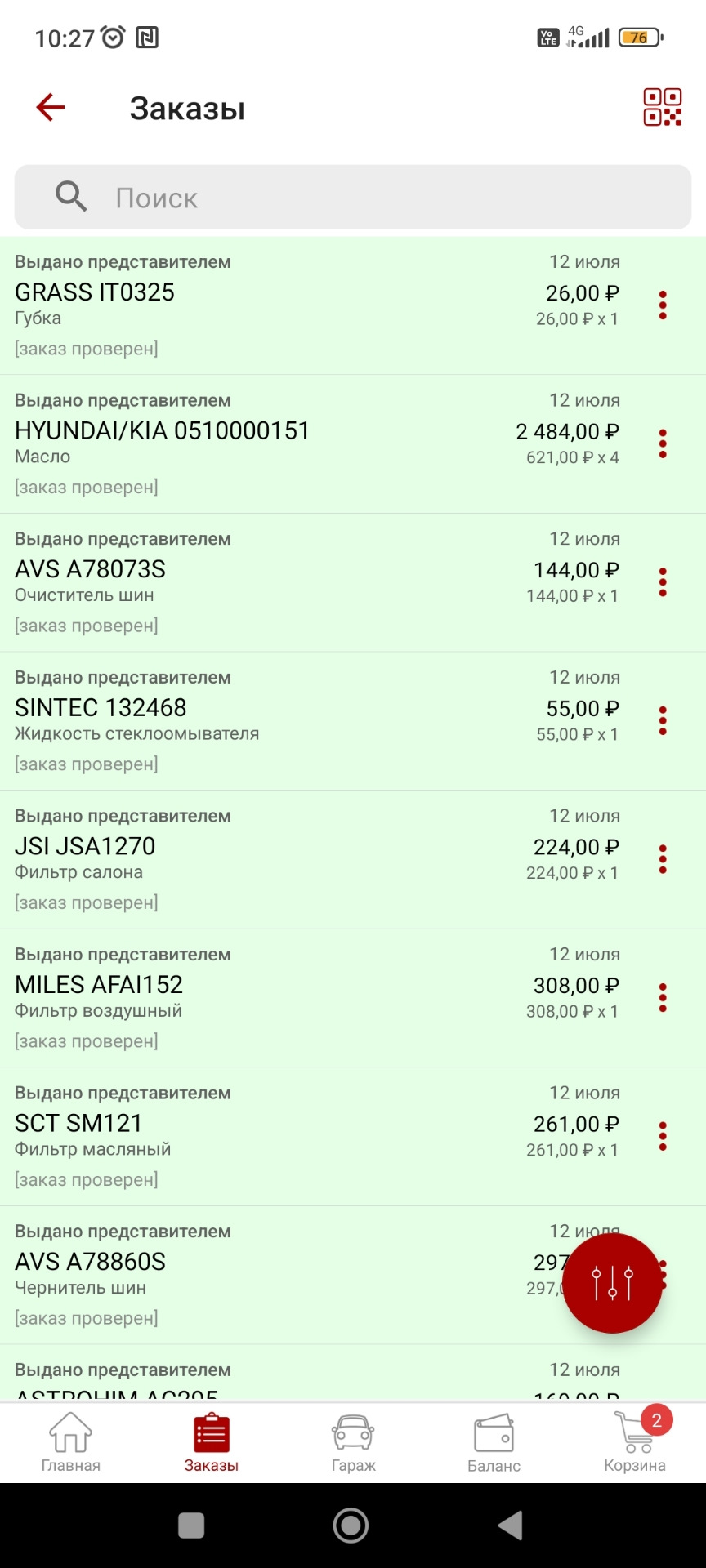Image resolution: width=706 pixels, height=1568 pixels.
Task: Select the Заказы tab
Action: (212, 1443)
